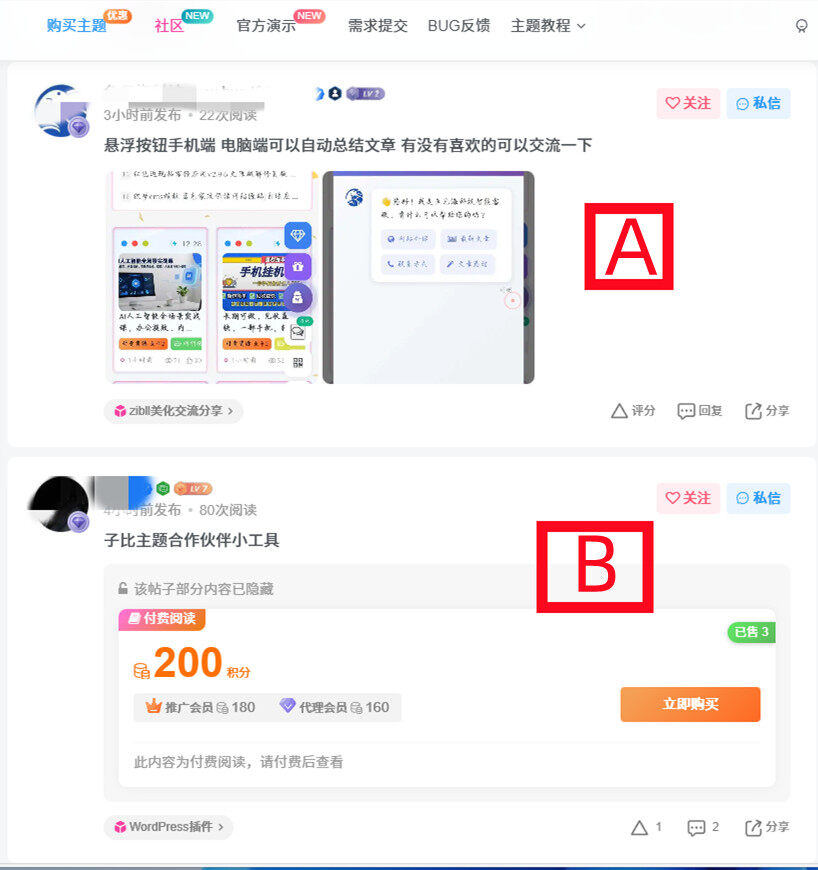Open 子比主题合作伙伴小工具 post
This screenshot has width=818, height=870.
click(x=192, y=540)
